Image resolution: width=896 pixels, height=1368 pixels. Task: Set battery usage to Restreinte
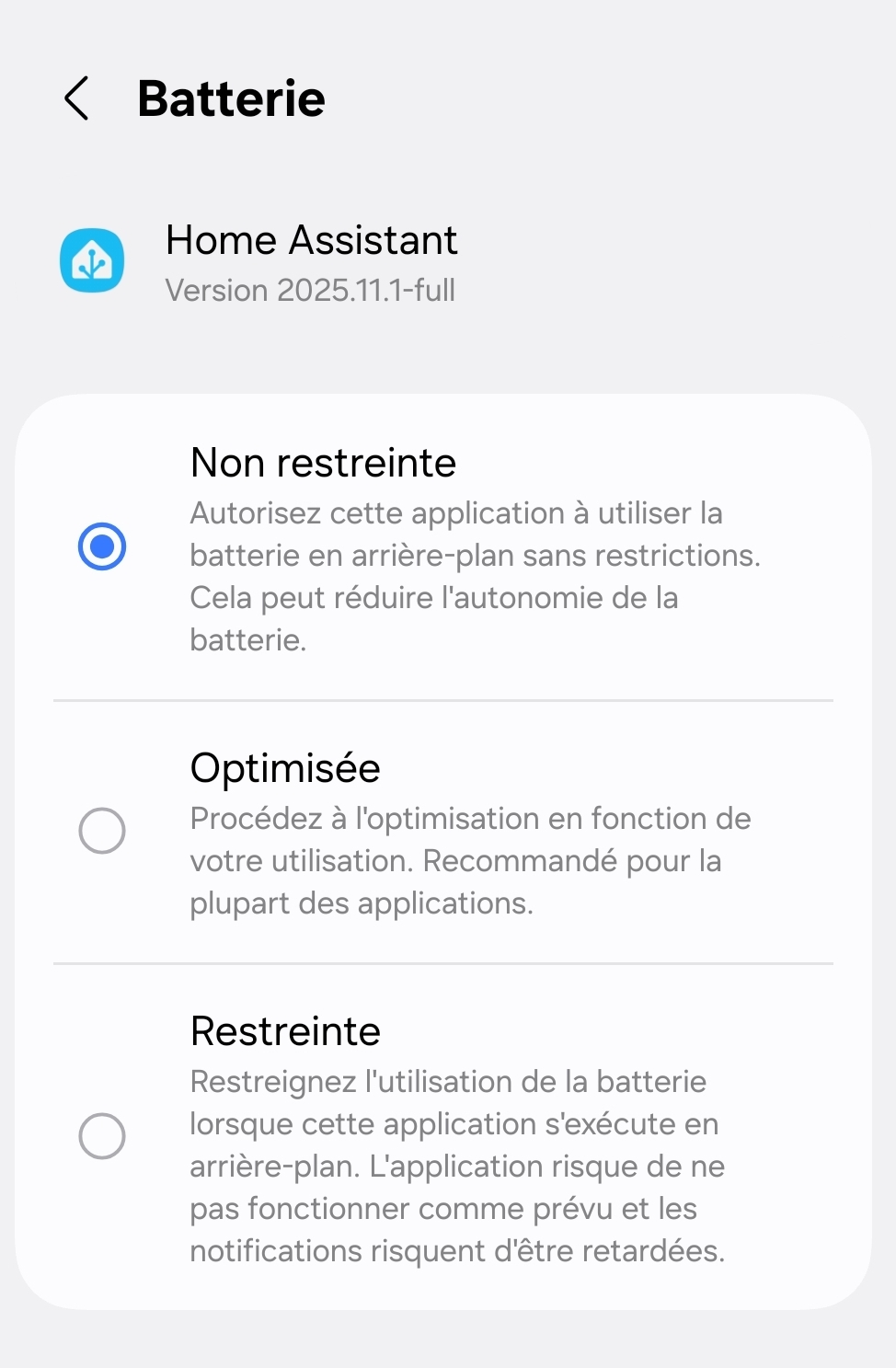click(102, 1135)
